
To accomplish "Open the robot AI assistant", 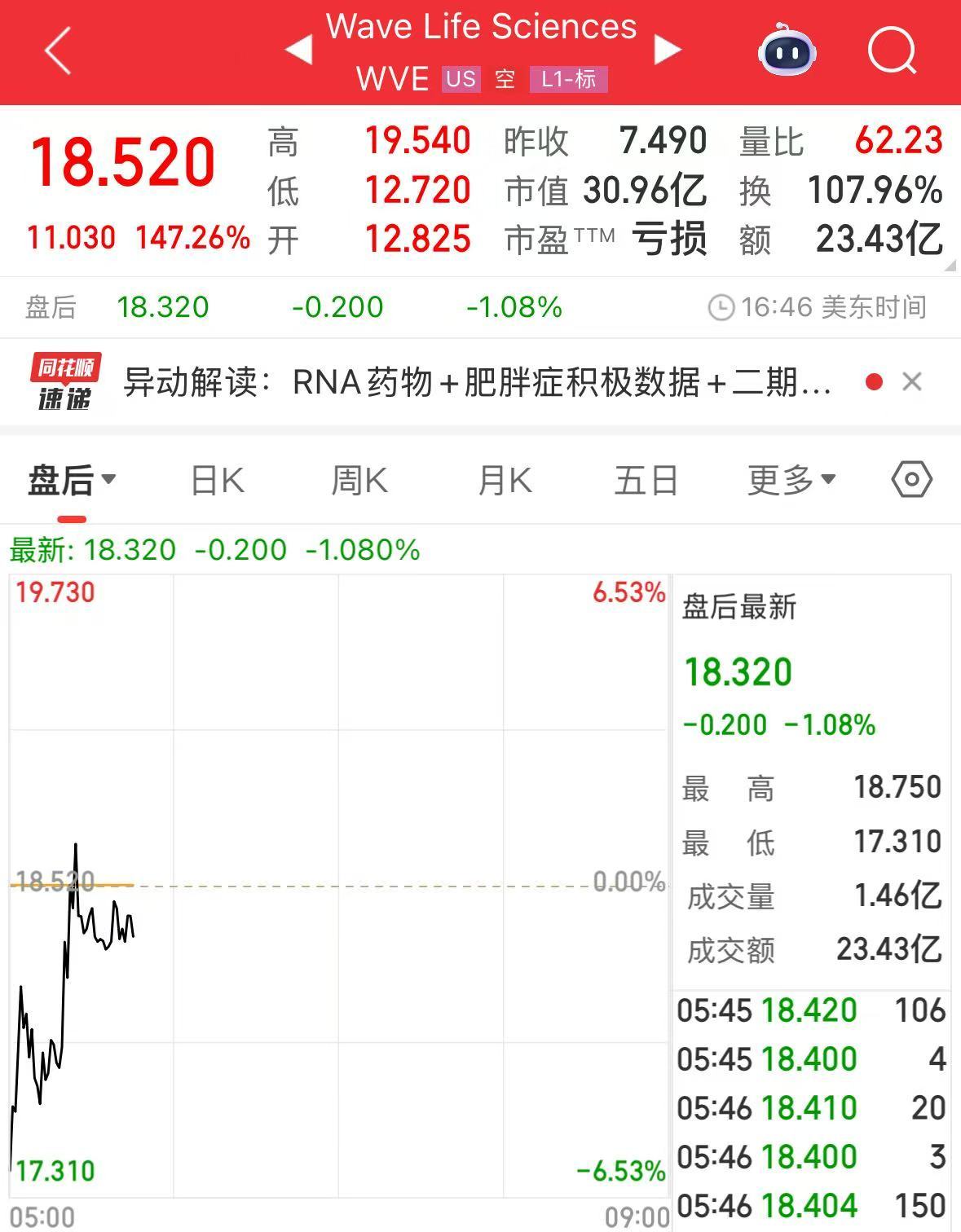I will click(x=787, y=51).
